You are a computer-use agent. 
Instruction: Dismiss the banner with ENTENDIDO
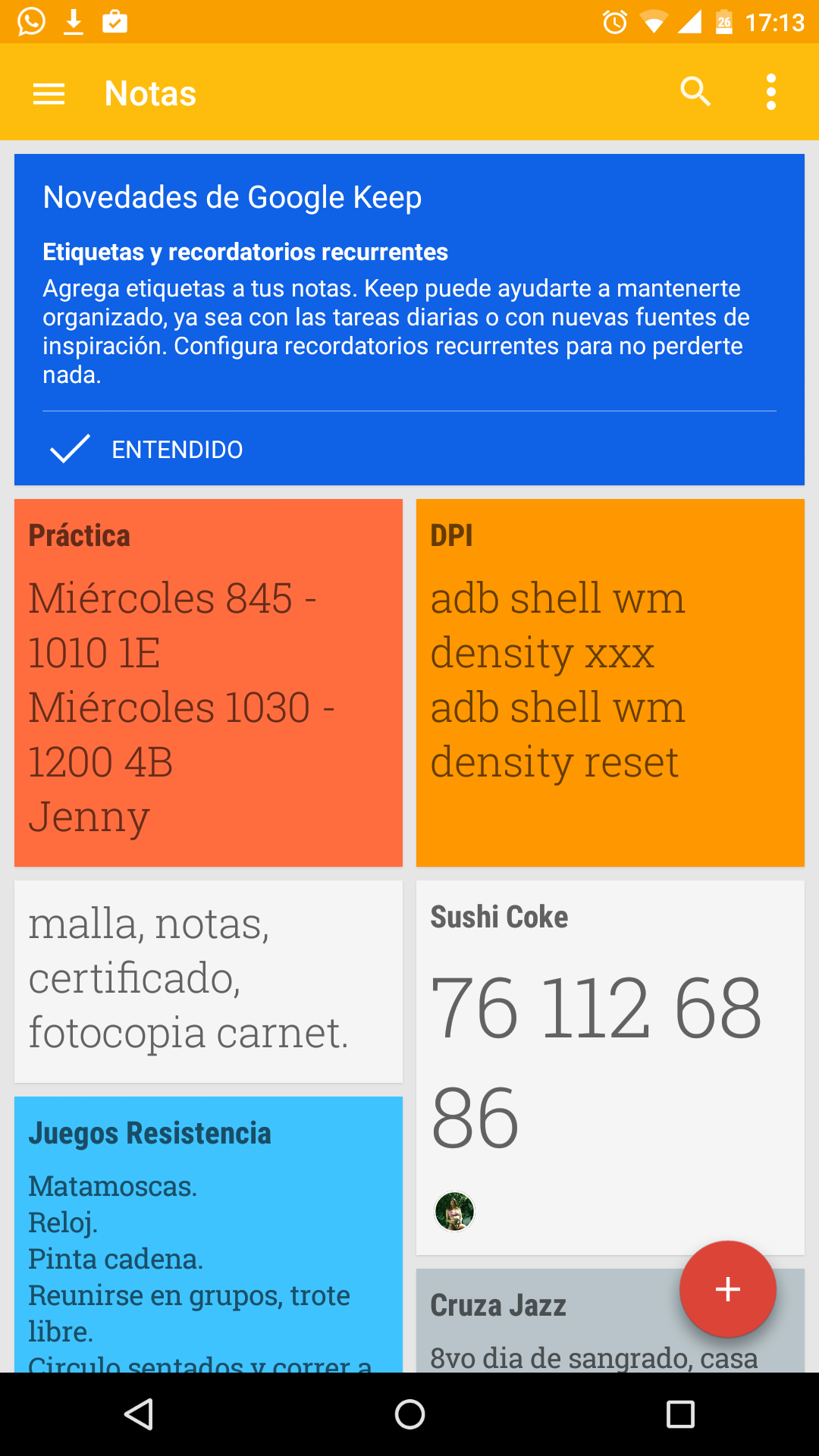point(146,449)
